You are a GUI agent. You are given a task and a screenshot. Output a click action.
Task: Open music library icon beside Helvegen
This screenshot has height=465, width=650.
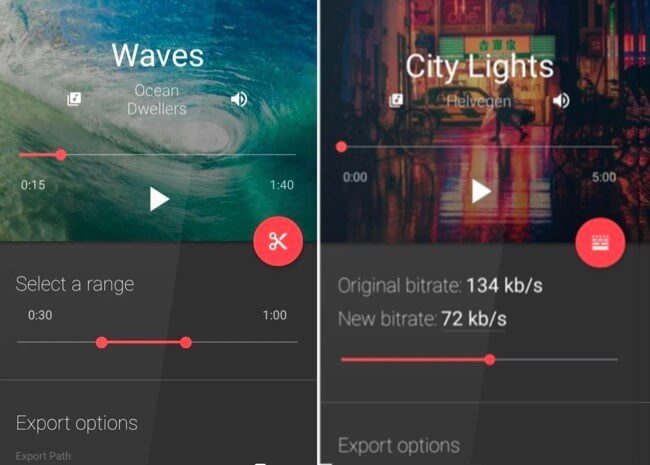[x=397, y=100]
